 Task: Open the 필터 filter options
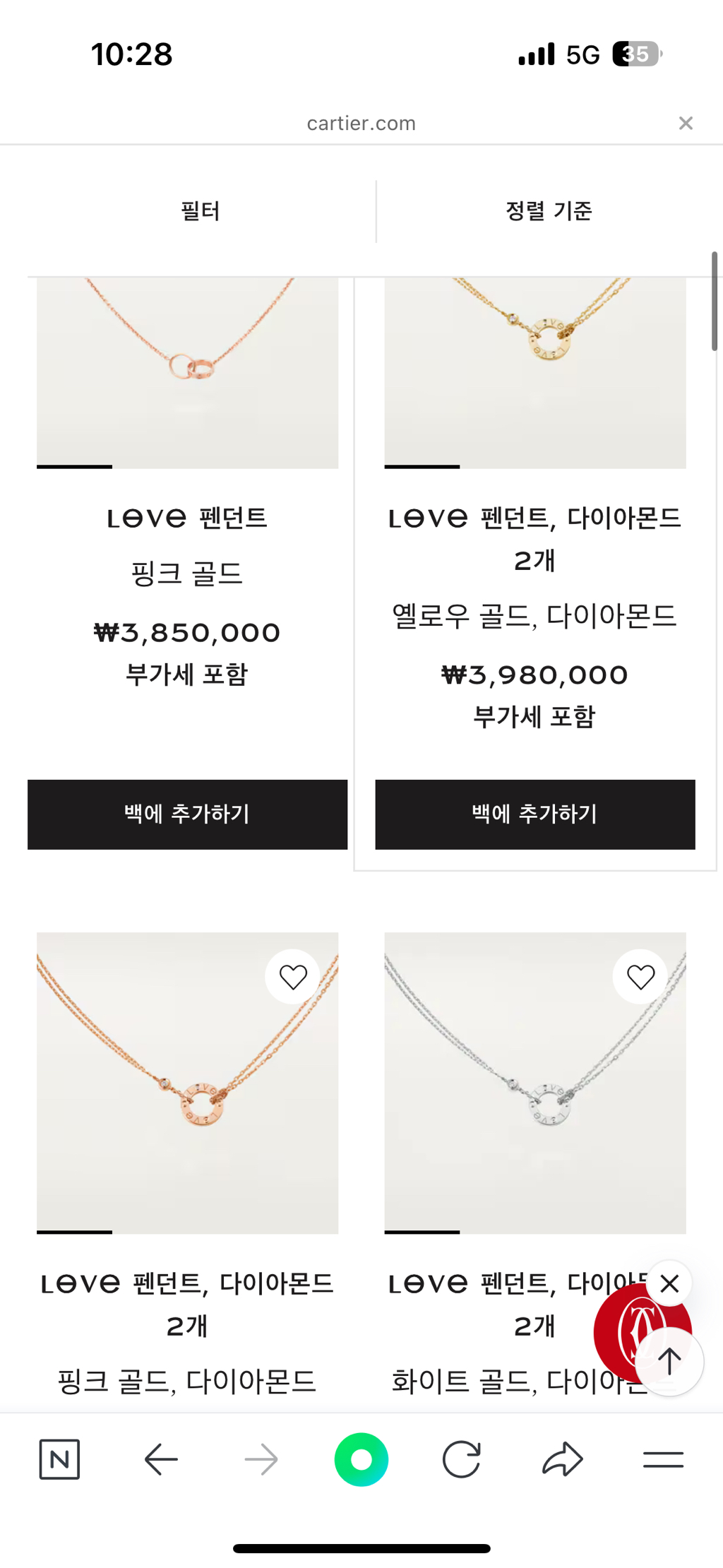point(201,211)
